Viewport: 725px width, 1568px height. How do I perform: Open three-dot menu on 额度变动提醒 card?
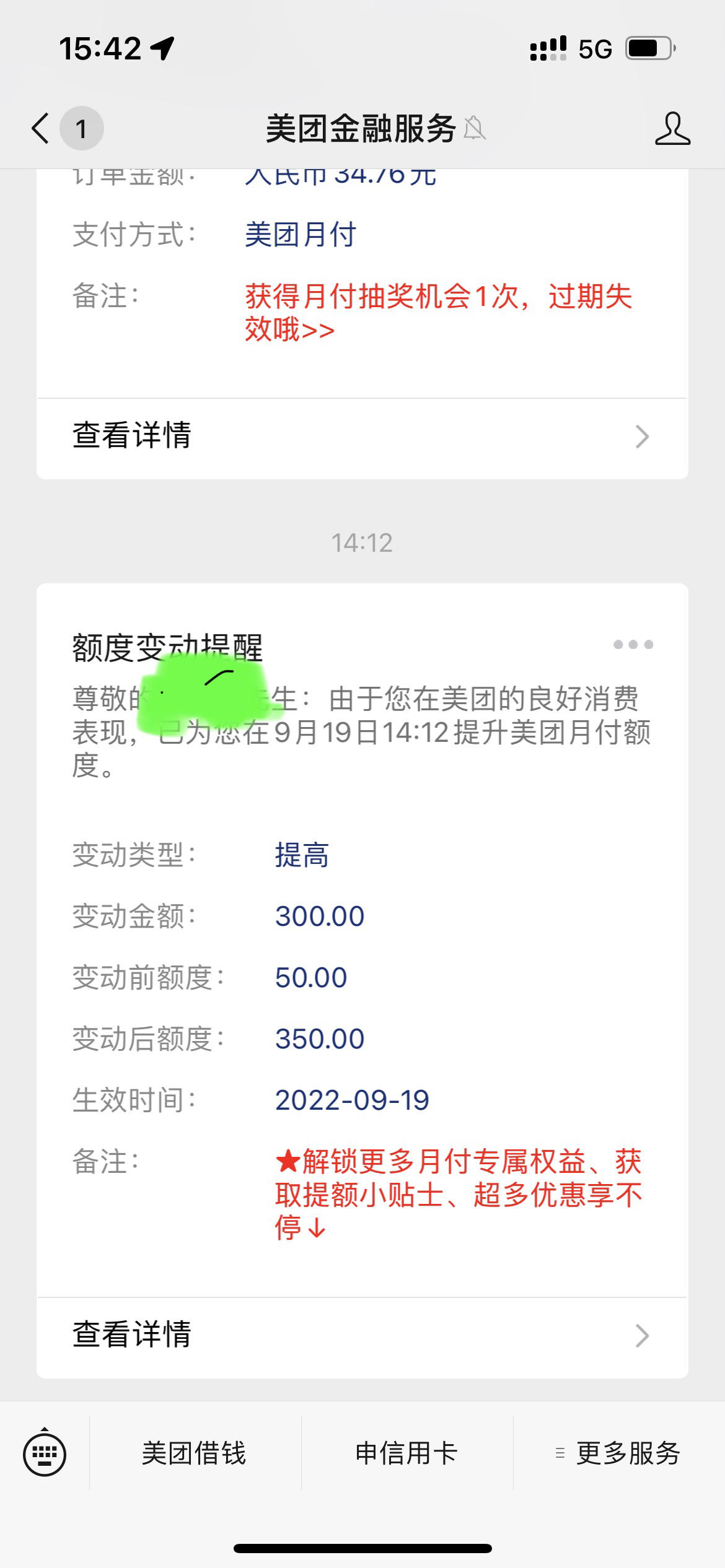[x=633, y=645]
